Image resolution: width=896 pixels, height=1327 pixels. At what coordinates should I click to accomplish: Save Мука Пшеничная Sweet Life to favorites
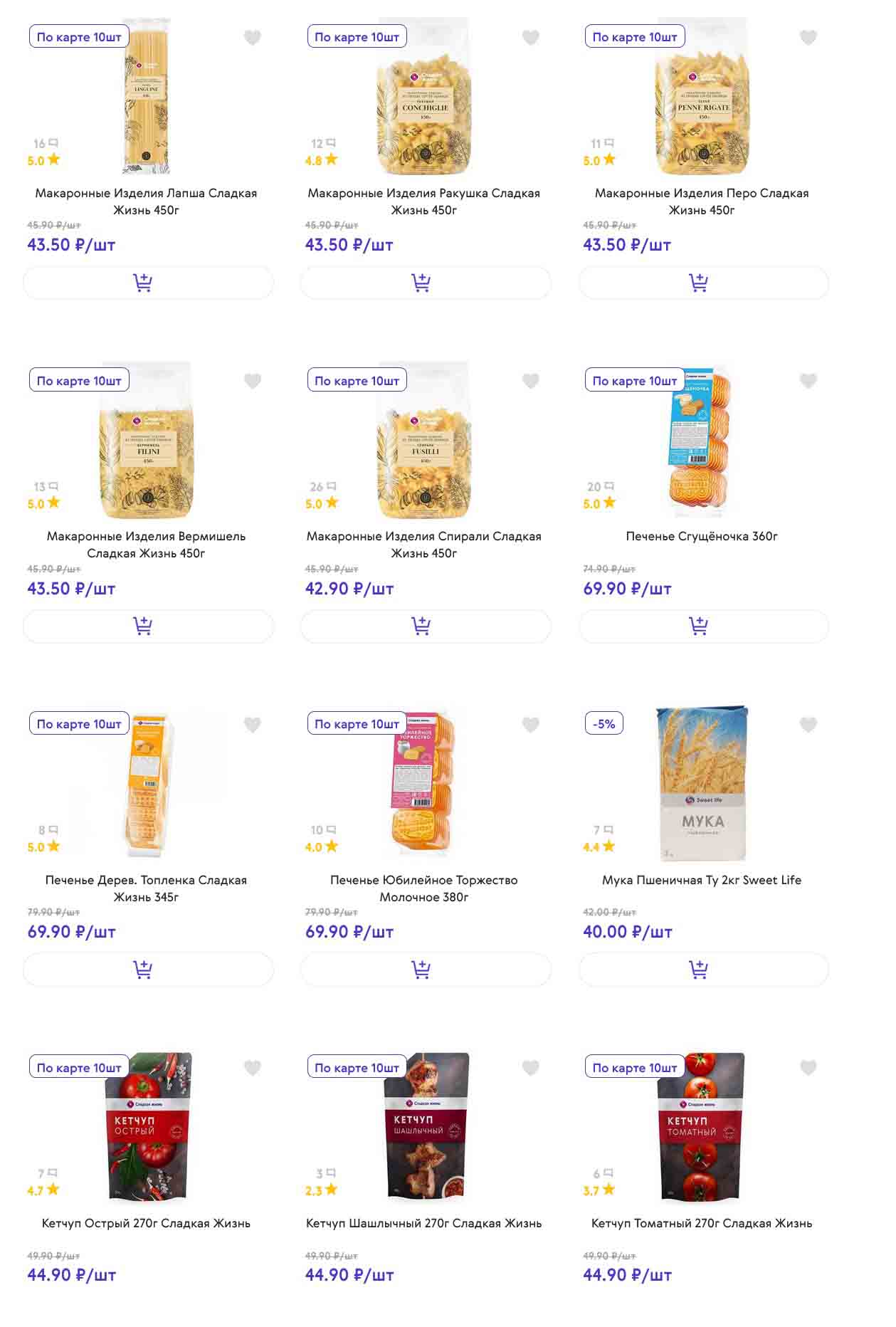click(808, 725)
